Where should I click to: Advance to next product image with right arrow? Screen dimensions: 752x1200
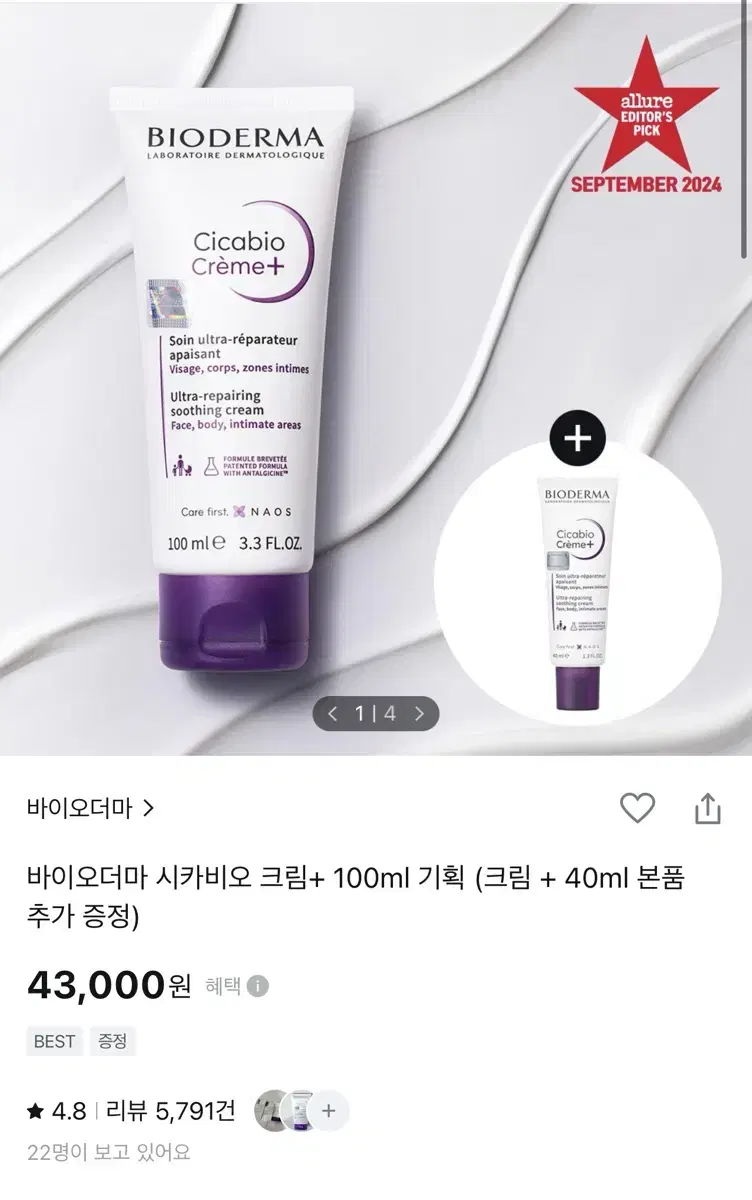420,714
